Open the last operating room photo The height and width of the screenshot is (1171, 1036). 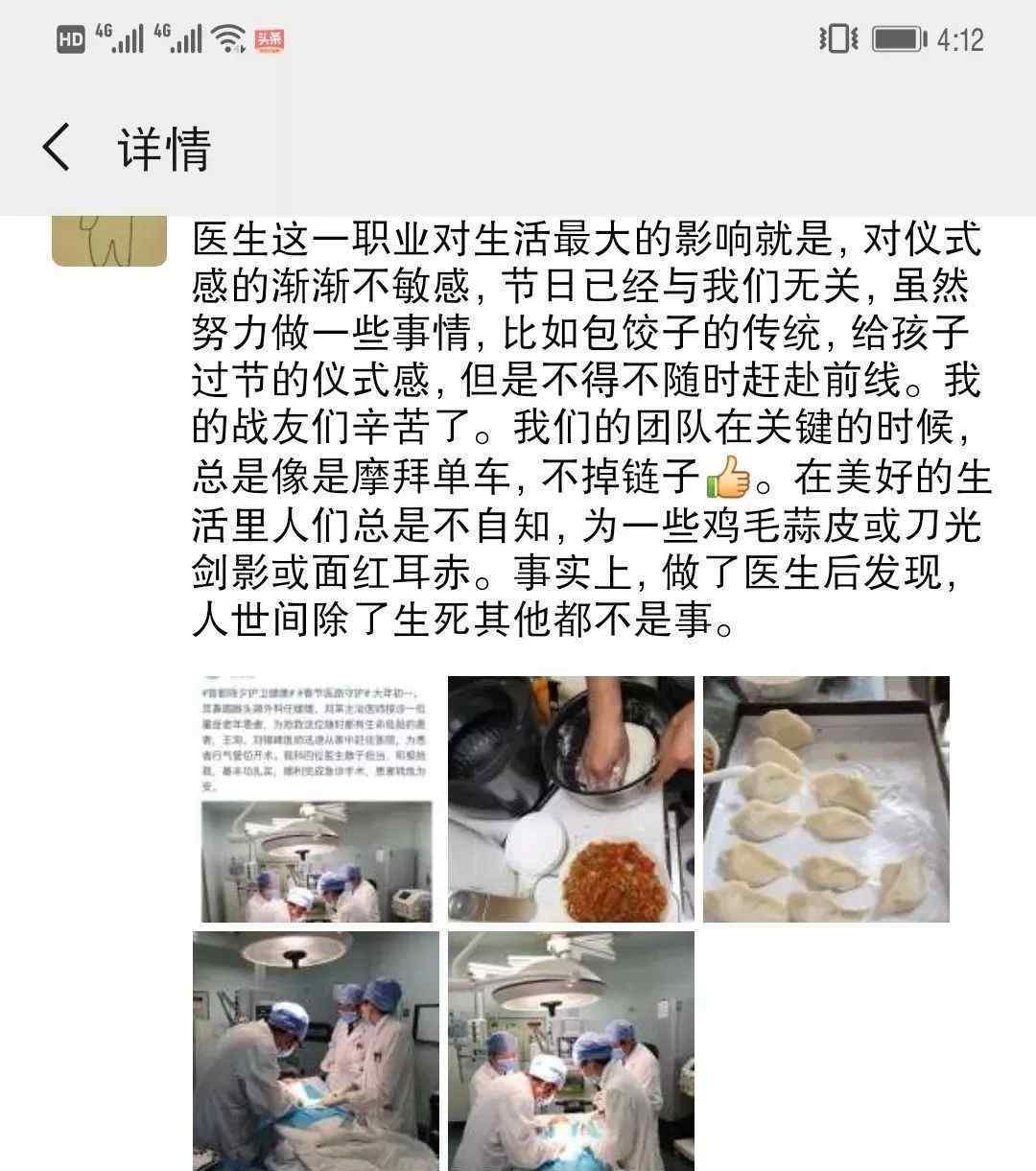pos(571,1050)
